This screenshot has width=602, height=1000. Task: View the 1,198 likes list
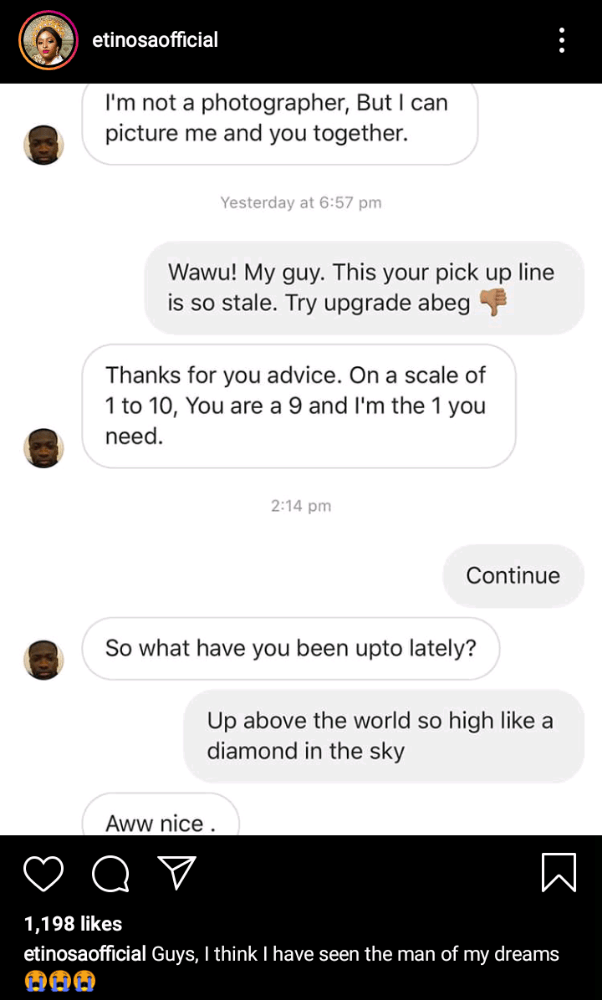tap(72, 923)
